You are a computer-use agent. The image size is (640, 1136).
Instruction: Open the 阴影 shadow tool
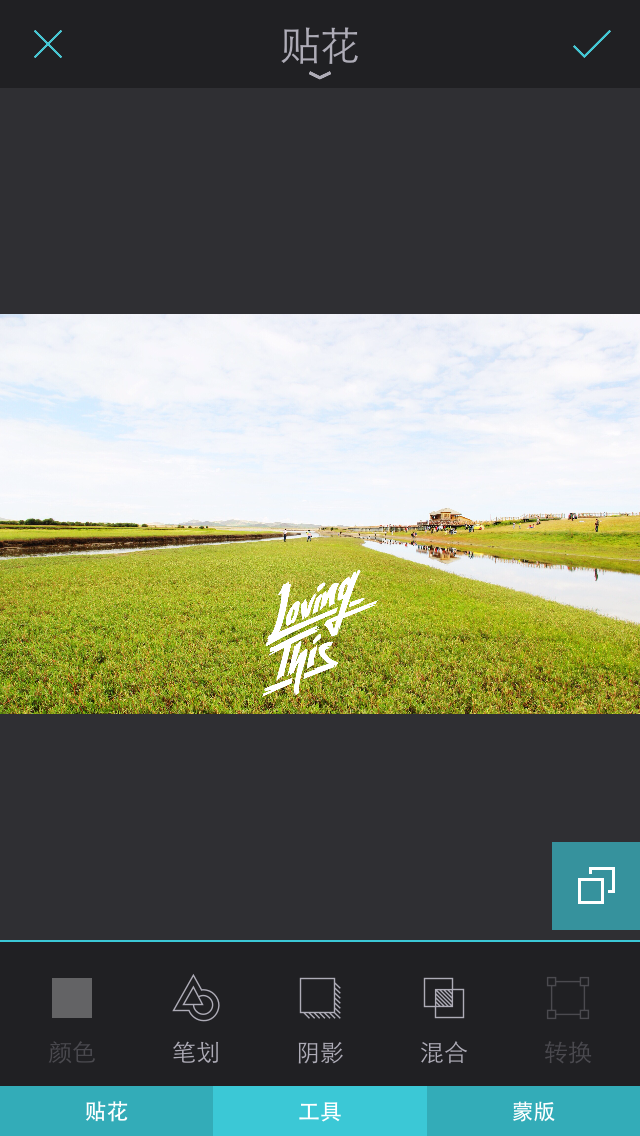pos(320,1018)
